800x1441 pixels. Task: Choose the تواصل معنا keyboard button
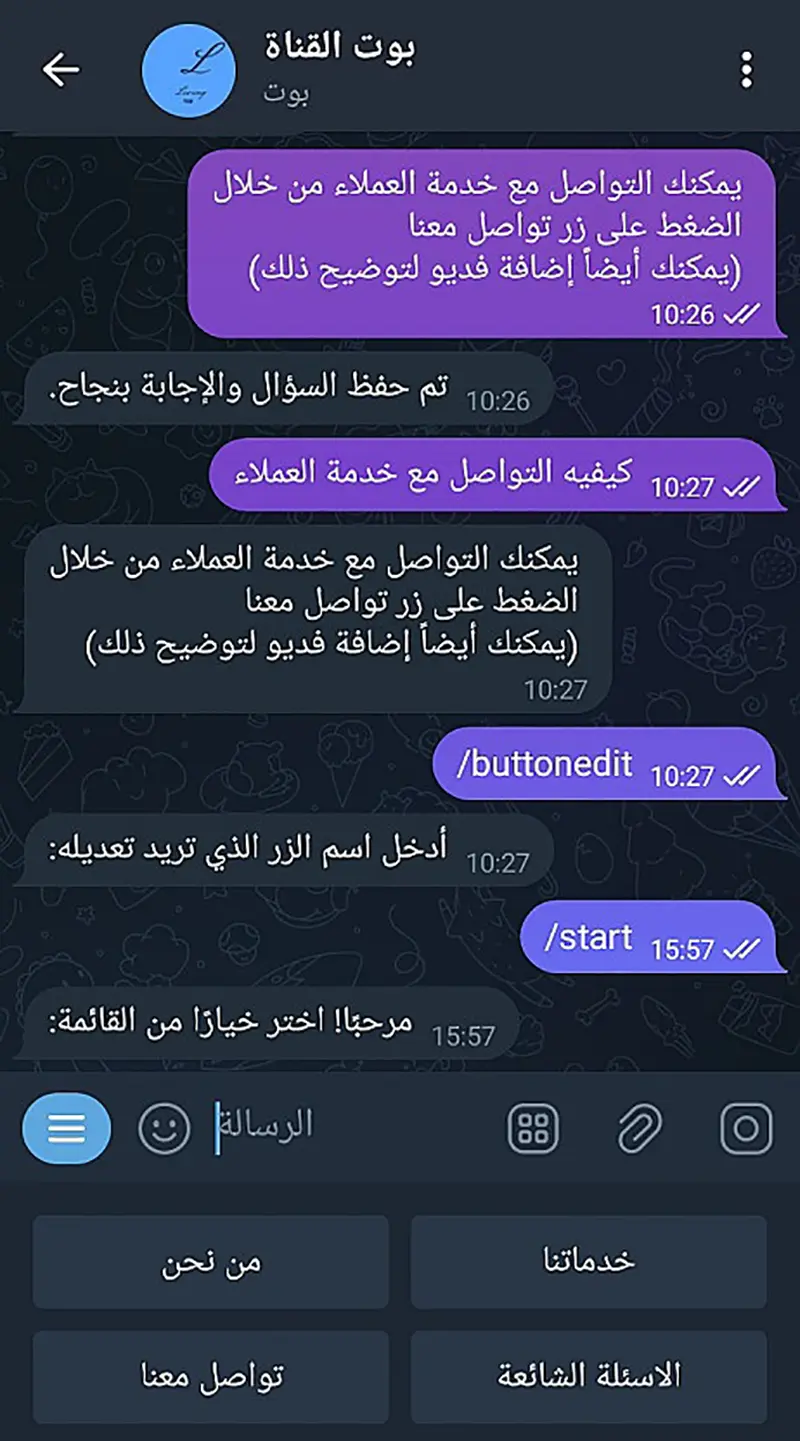tap(210, 1376)
